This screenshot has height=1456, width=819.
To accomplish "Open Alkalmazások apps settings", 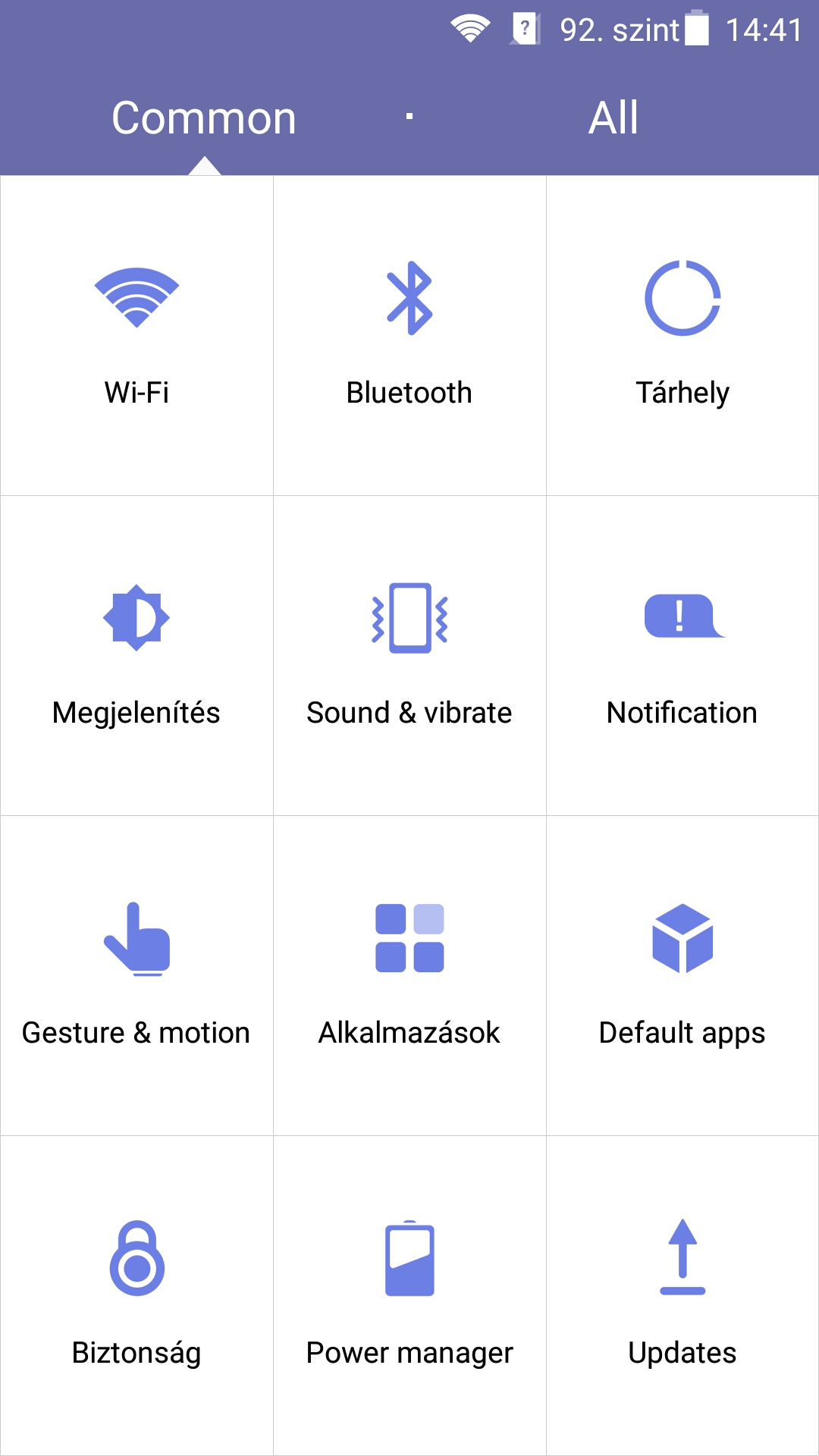I will (x=409, y=976).
